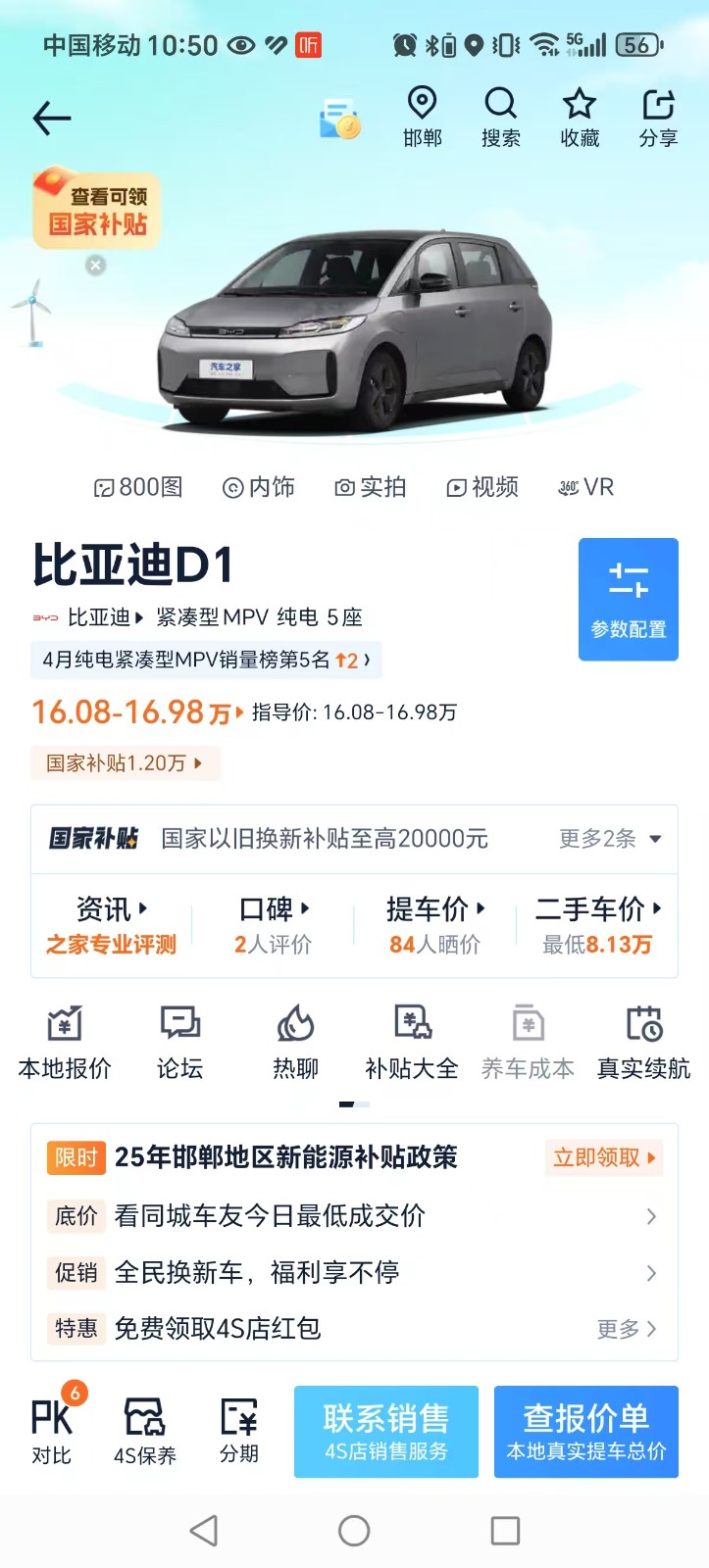Request quote with 查报价单
This screenshot has height=1568, width=709.
click(585, 1431)
